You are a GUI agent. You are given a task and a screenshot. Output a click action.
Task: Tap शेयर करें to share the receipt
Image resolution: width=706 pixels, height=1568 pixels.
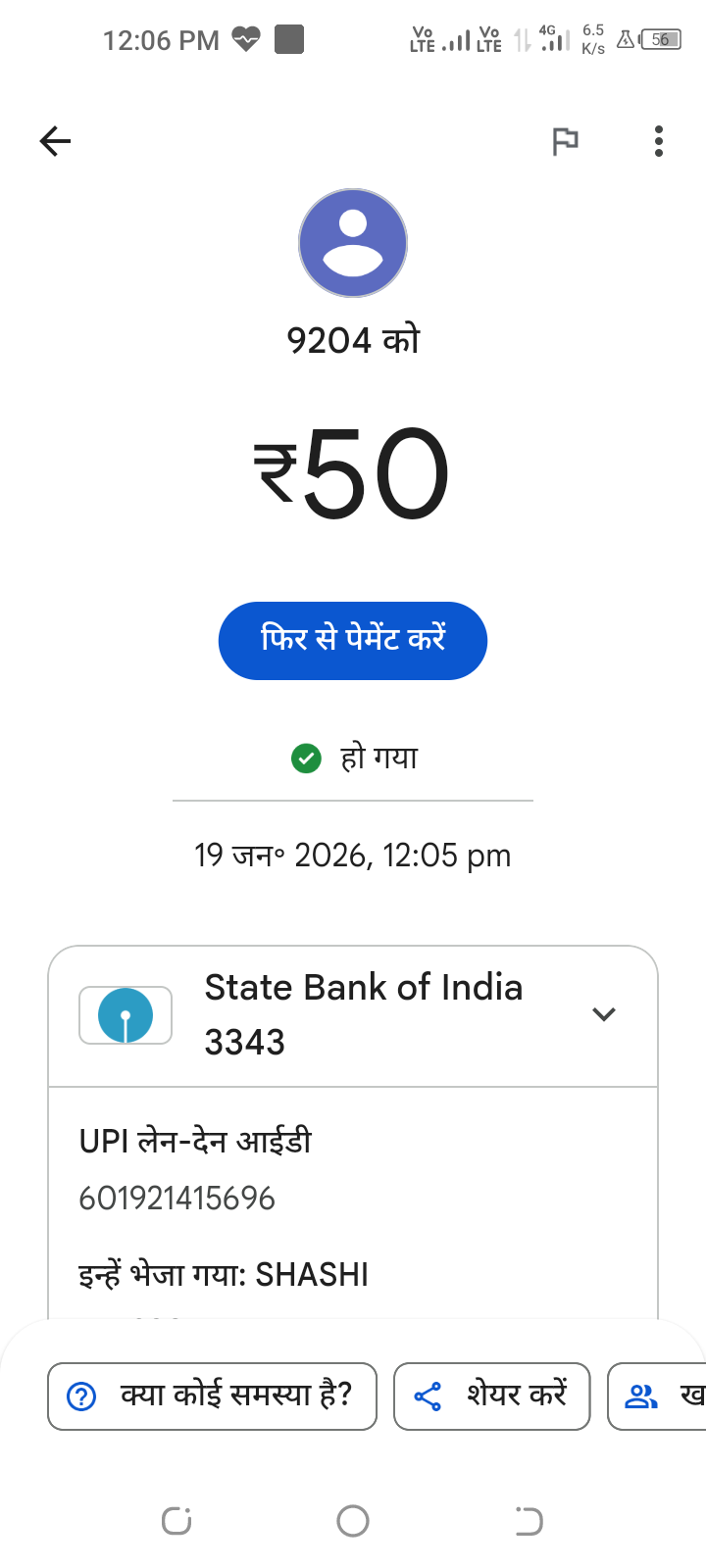[x=491, y=1396]
